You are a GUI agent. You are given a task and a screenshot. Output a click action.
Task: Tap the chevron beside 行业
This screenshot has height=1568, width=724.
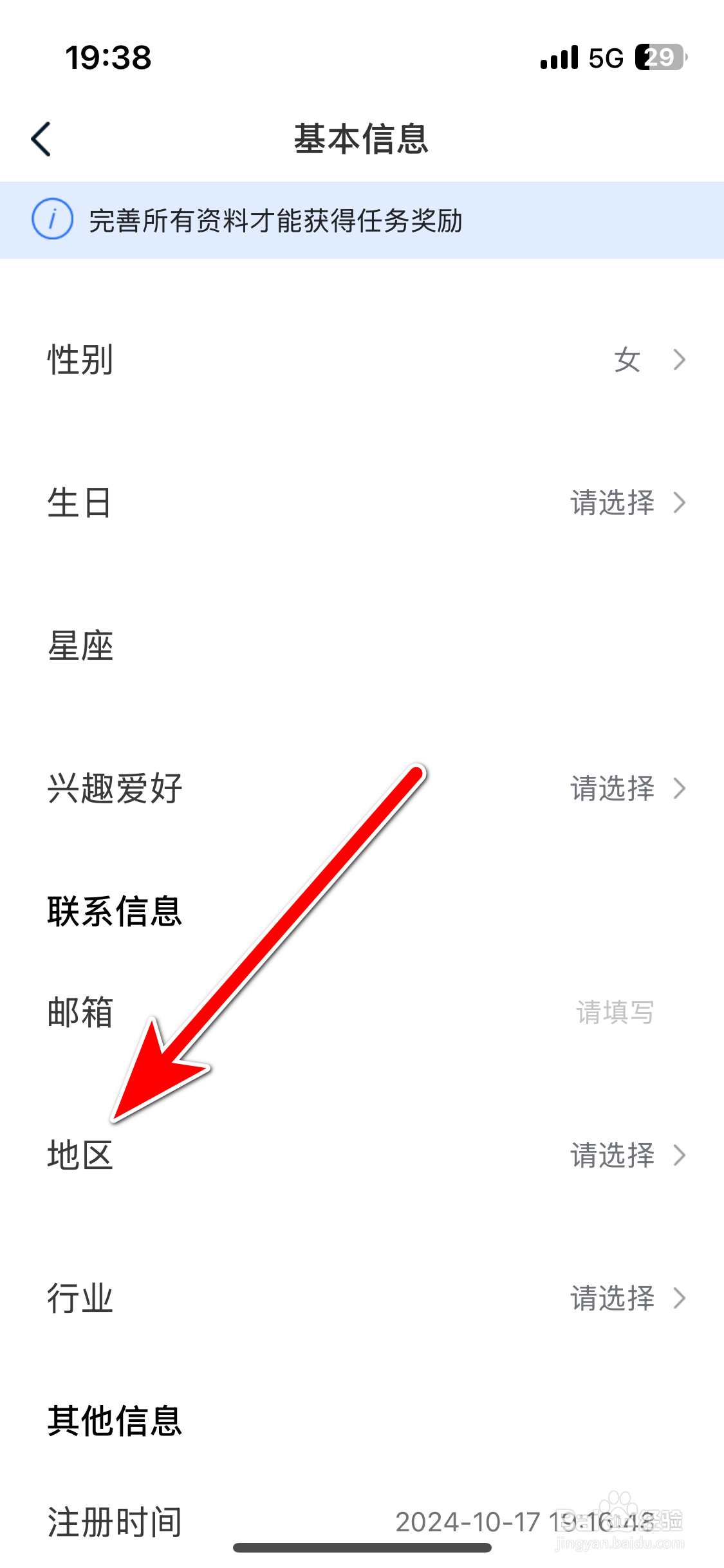coord(679,1298)
